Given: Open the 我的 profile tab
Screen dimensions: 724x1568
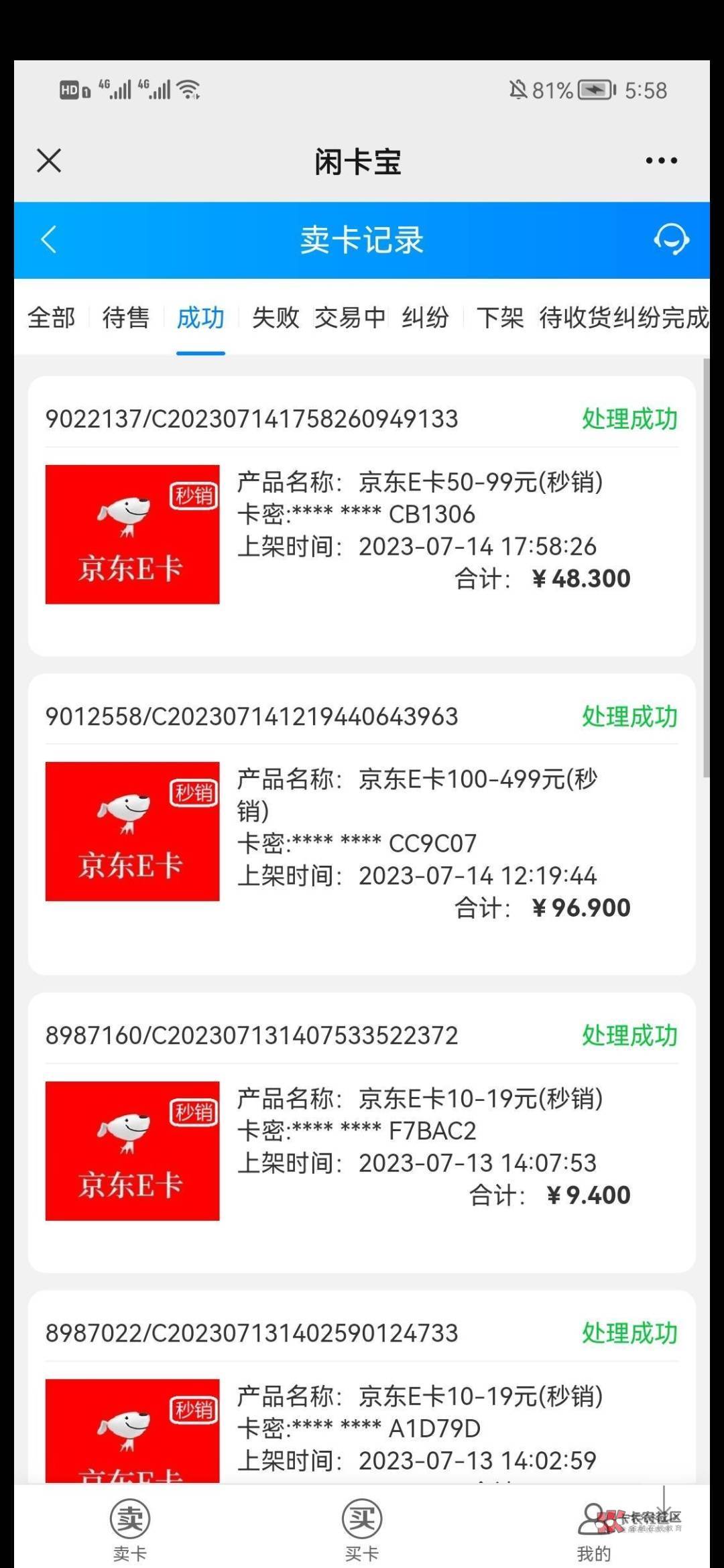Looking at the screenshot, I should (594, 1529).
